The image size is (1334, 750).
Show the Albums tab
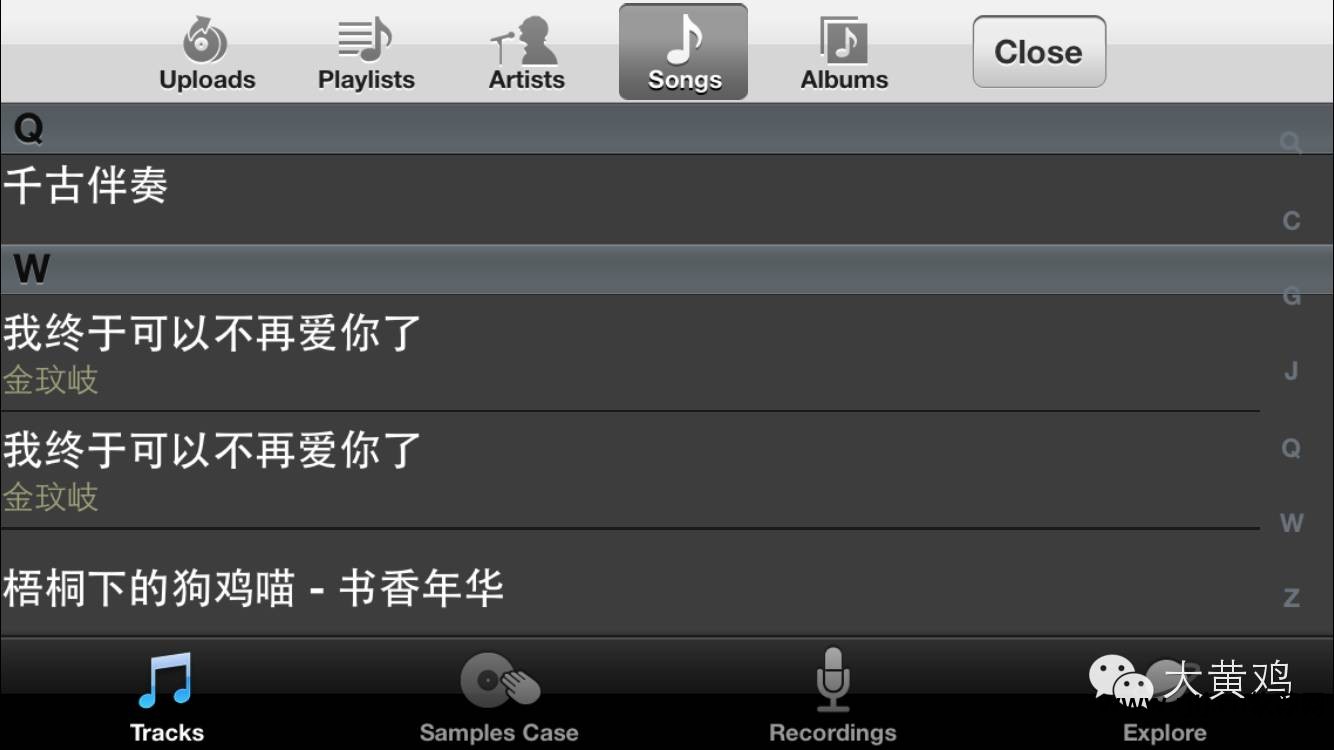click(x=844, y=53)
